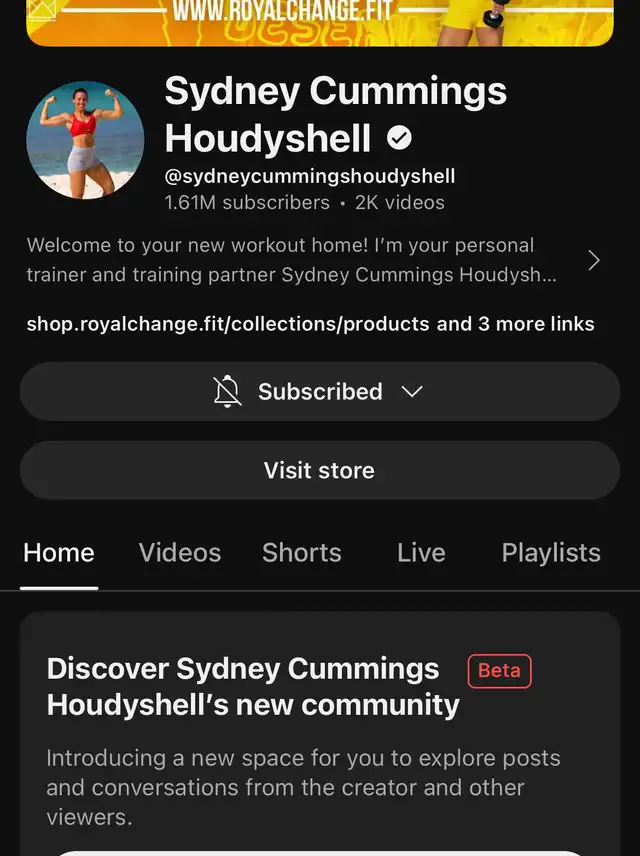View Sydney Cummings Houdyshell's profile picture
Image resolution: width=640 pixels, height=856 pixels.
pos(85,140)
